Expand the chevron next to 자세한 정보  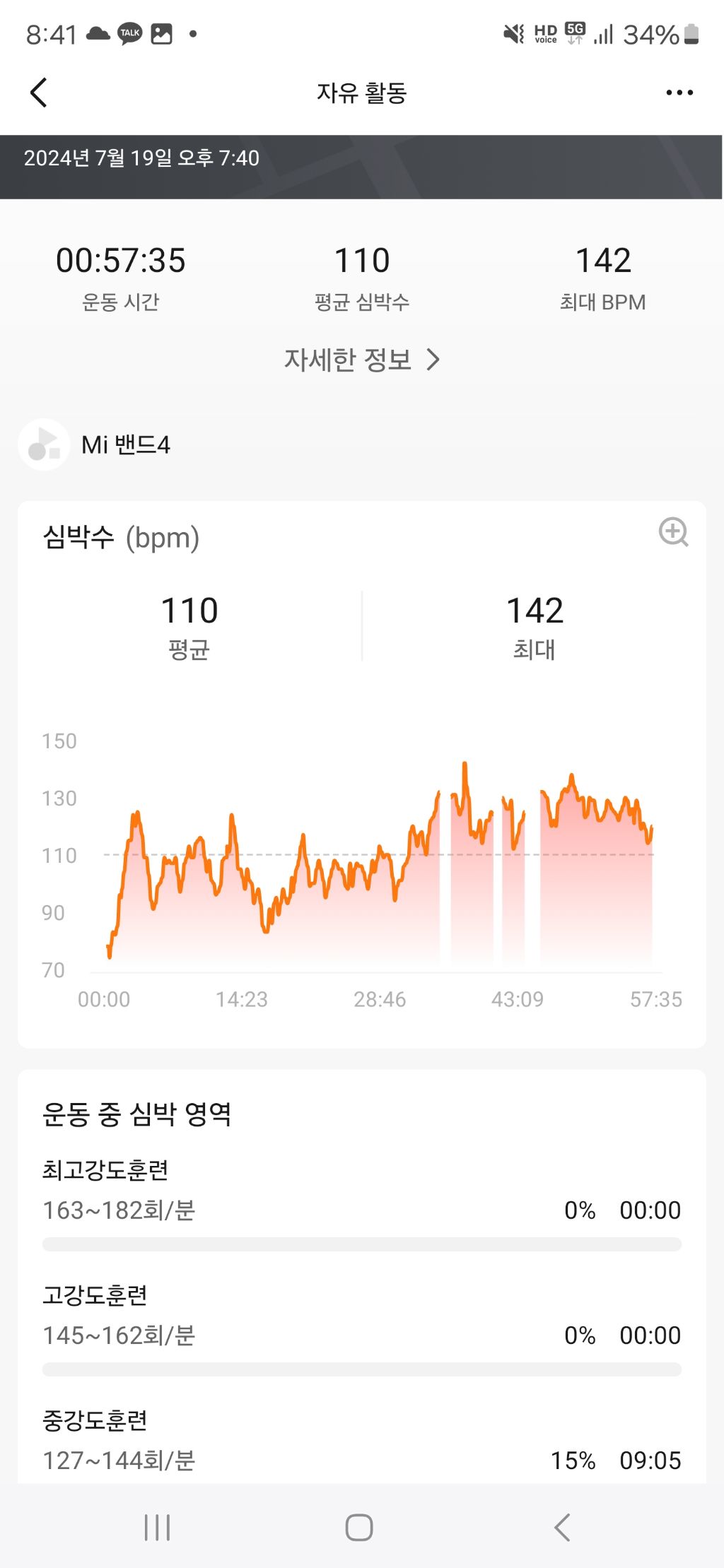click(433, 359)
